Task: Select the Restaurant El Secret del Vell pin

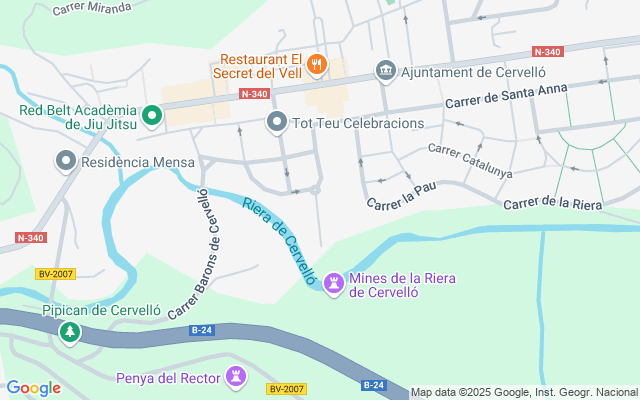Action: [x=317, y=65]
